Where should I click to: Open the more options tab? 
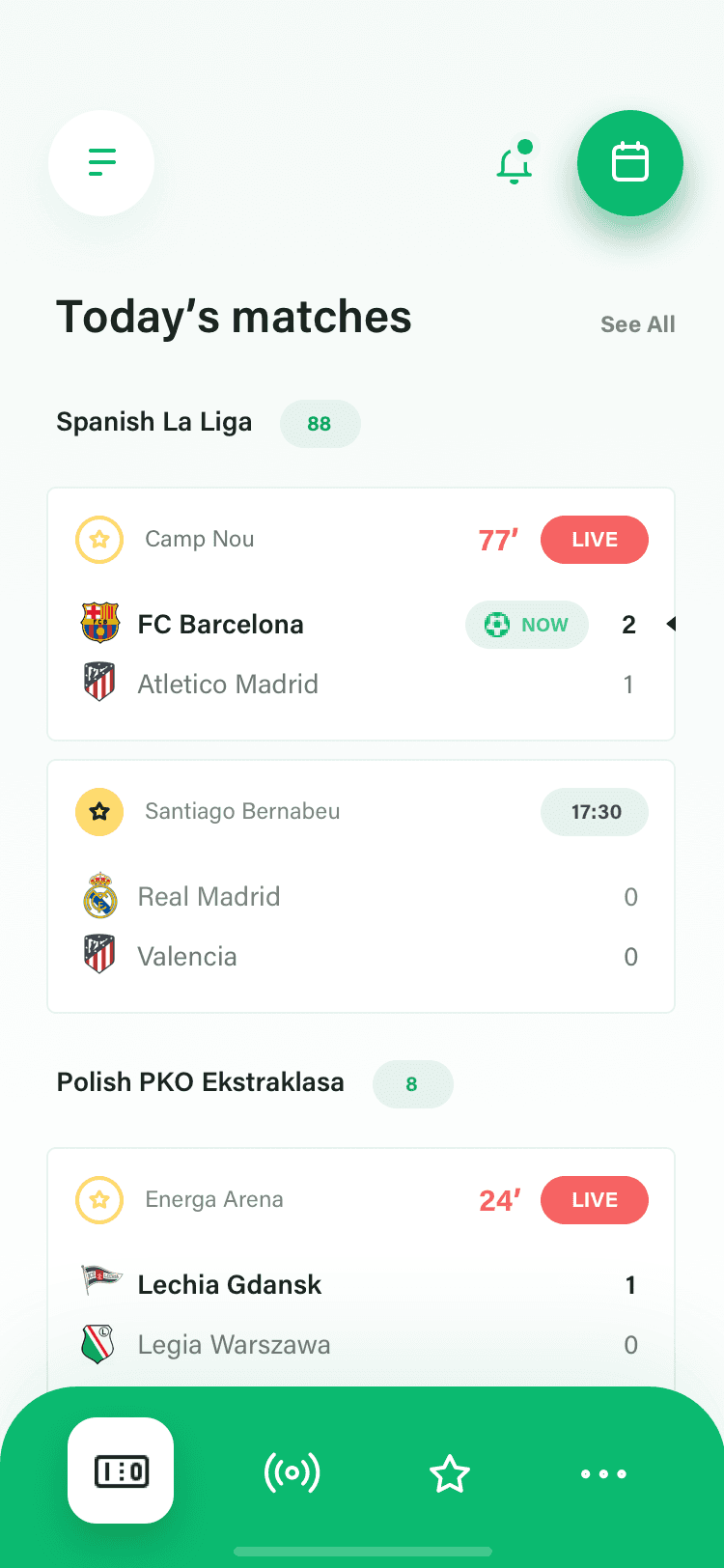[x=603, y=1473]
